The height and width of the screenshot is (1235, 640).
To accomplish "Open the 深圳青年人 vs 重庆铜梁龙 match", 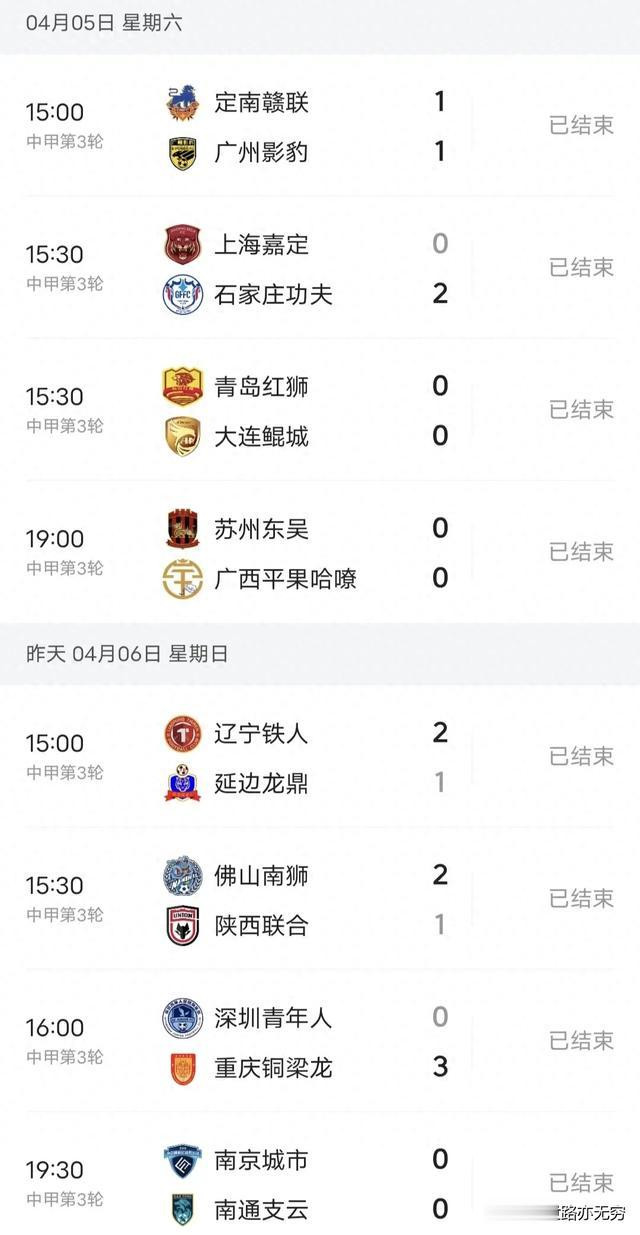I will pos(320,1041).
